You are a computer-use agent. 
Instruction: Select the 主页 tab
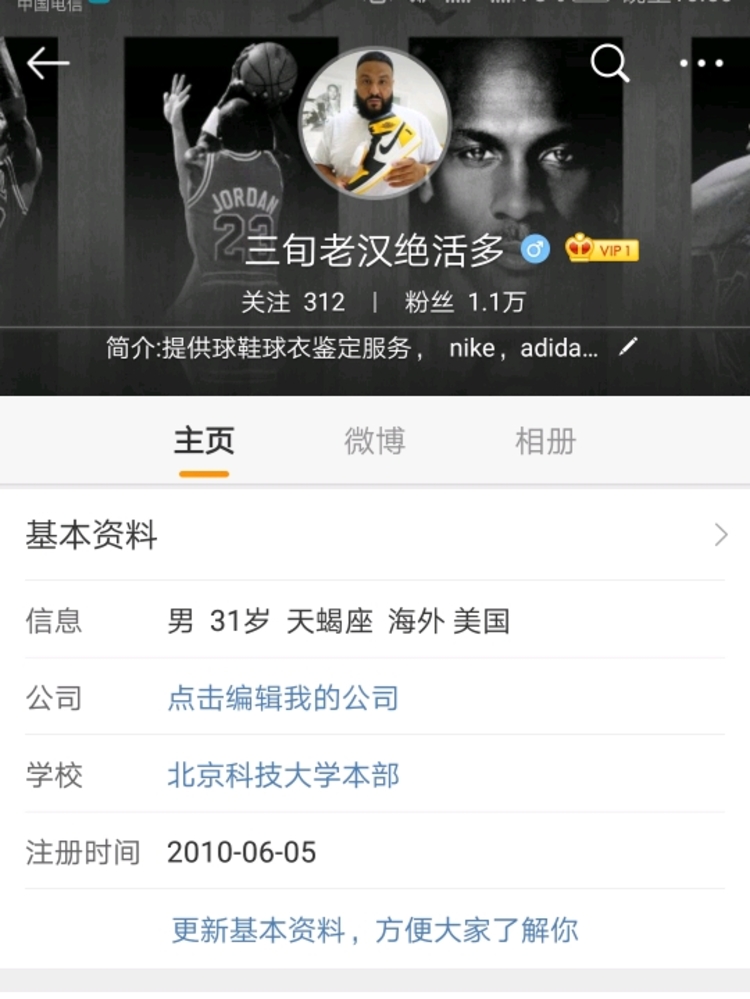point(204,441)
